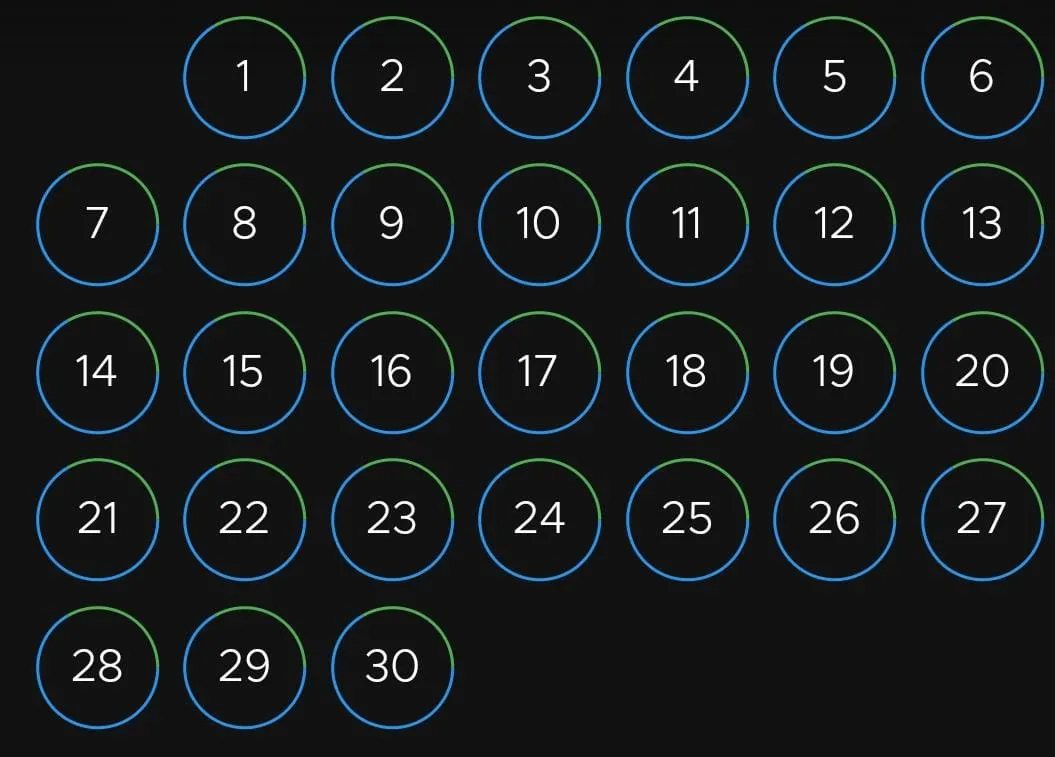Select day 28
The width and height of the screenshot is (1055, 757).
(97, 666)
